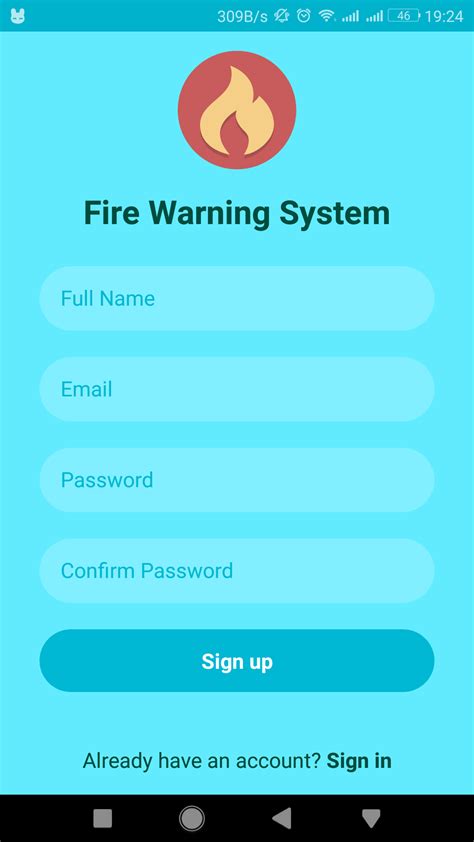
Task: Focus the Email input field
Action: (237, 389)
